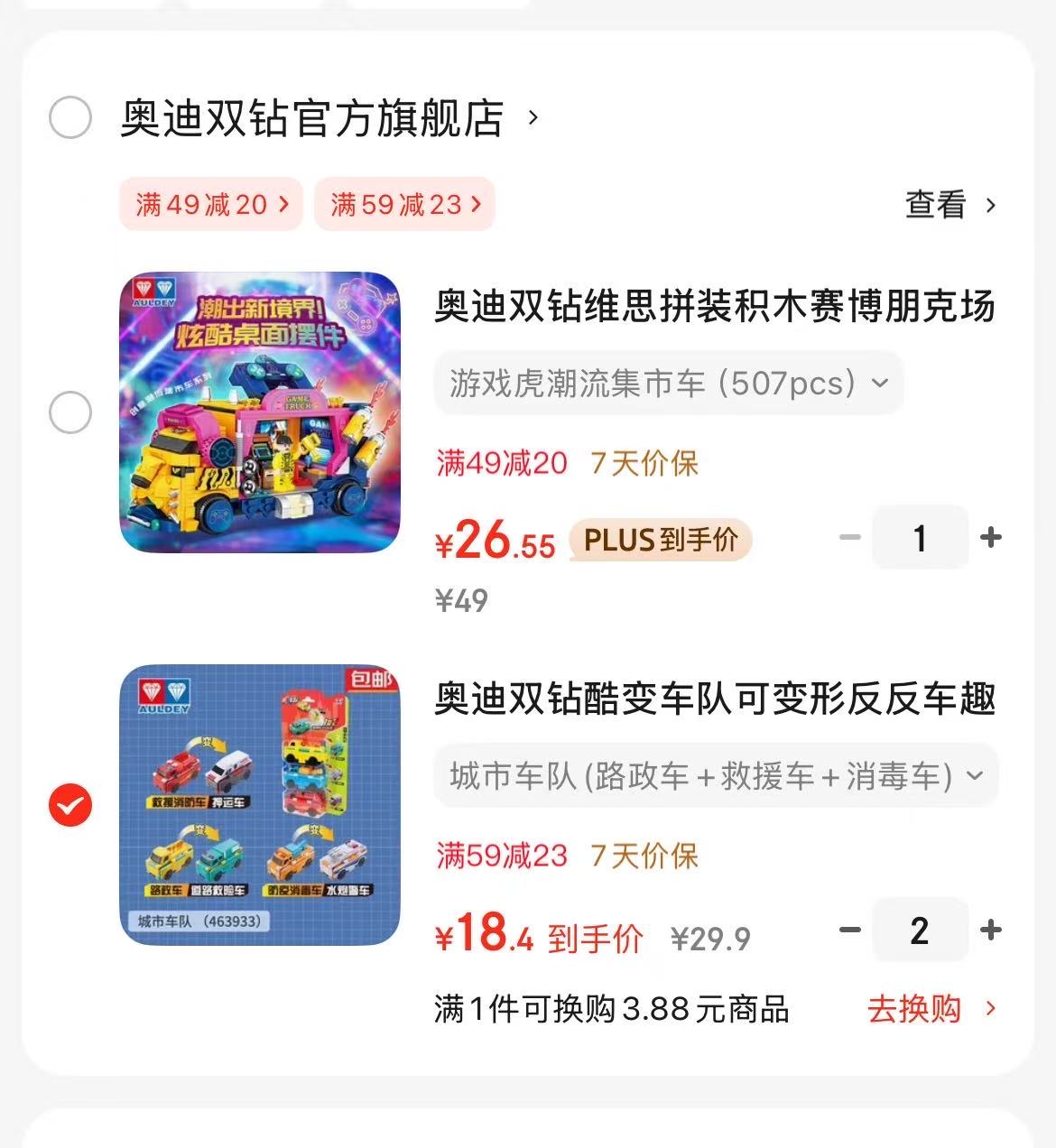Uncheck the selected 城市车队 product

[x=69, y=806]
